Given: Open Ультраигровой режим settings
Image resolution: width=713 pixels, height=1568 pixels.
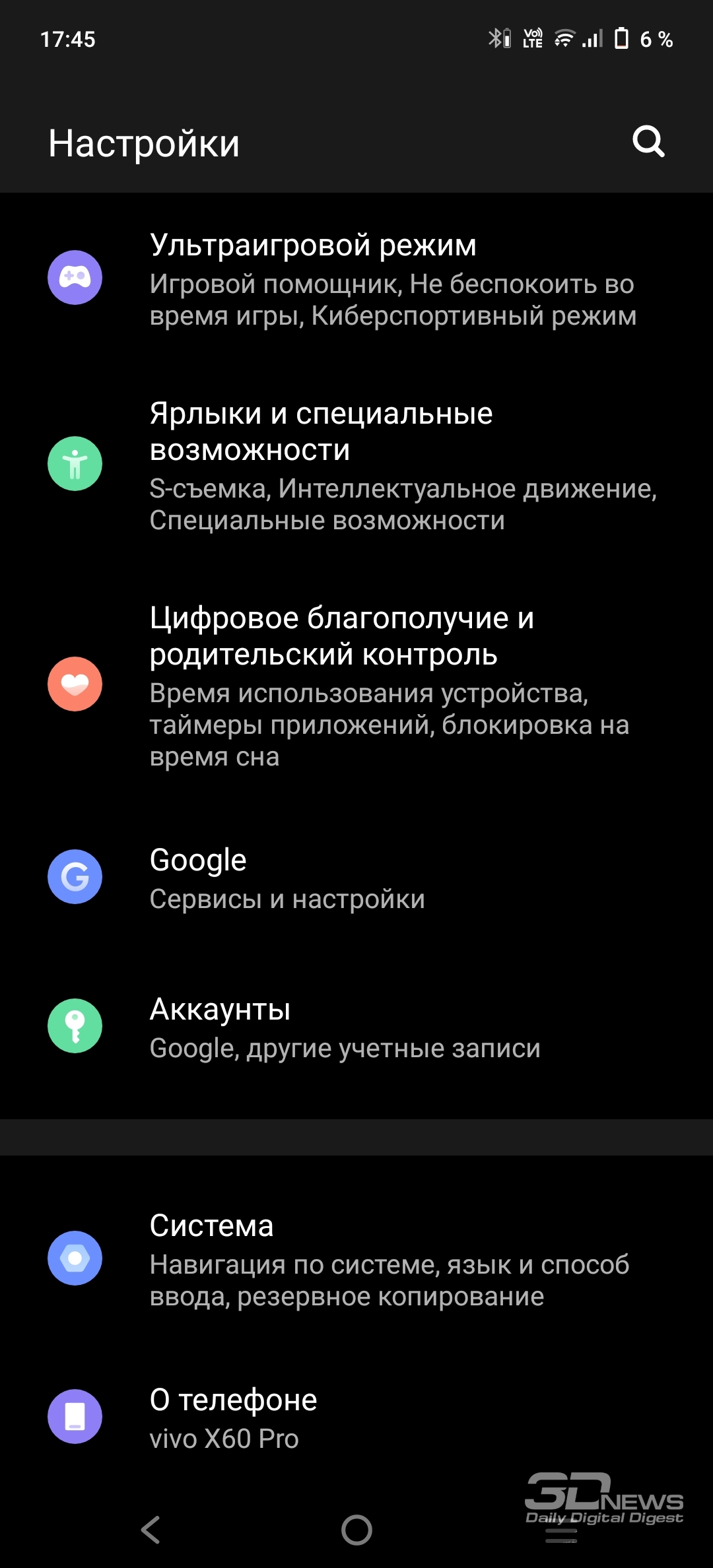Looking at the screenshot, I should coord(356,278).
